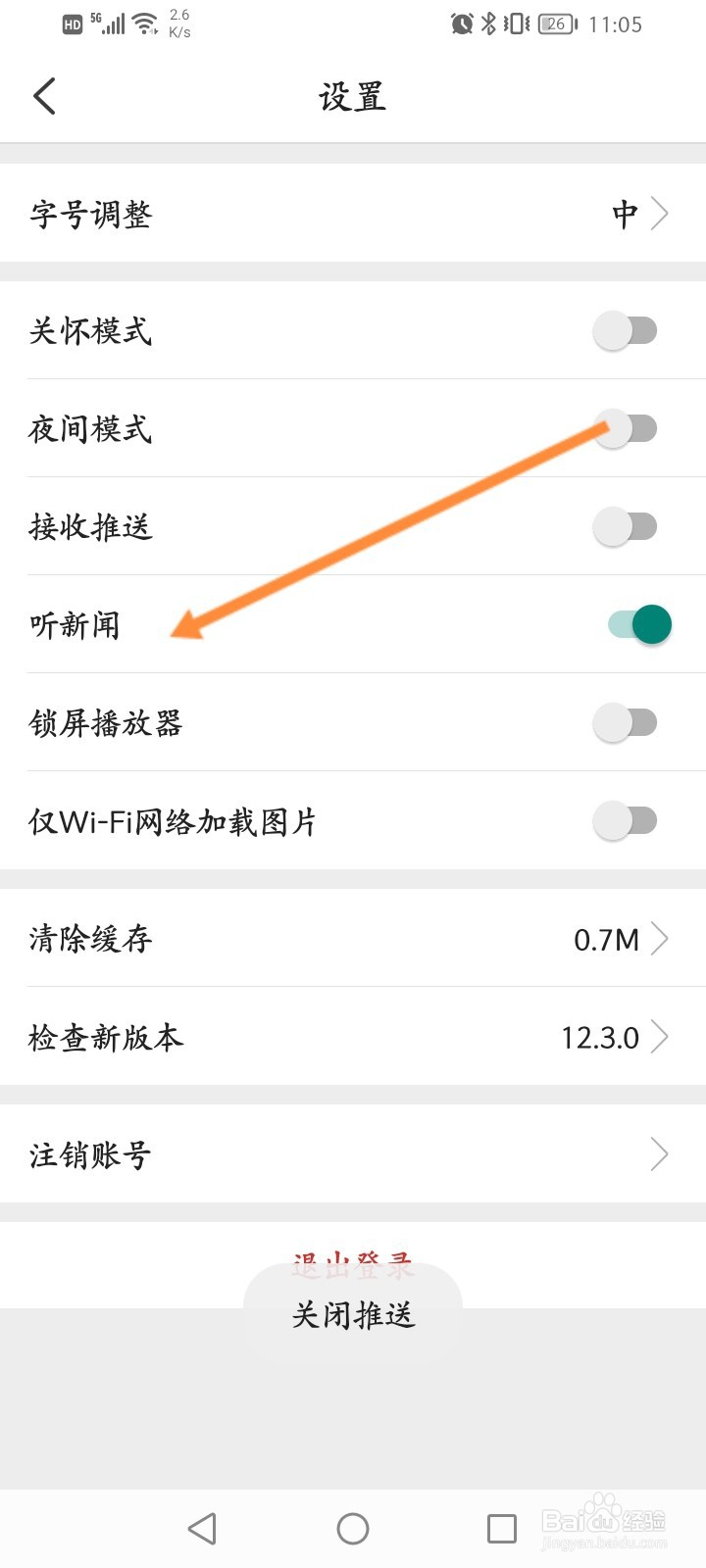Open the 字号调整 font size setting
Viewport: 706px width, 1568px height.
coord(353,213)
